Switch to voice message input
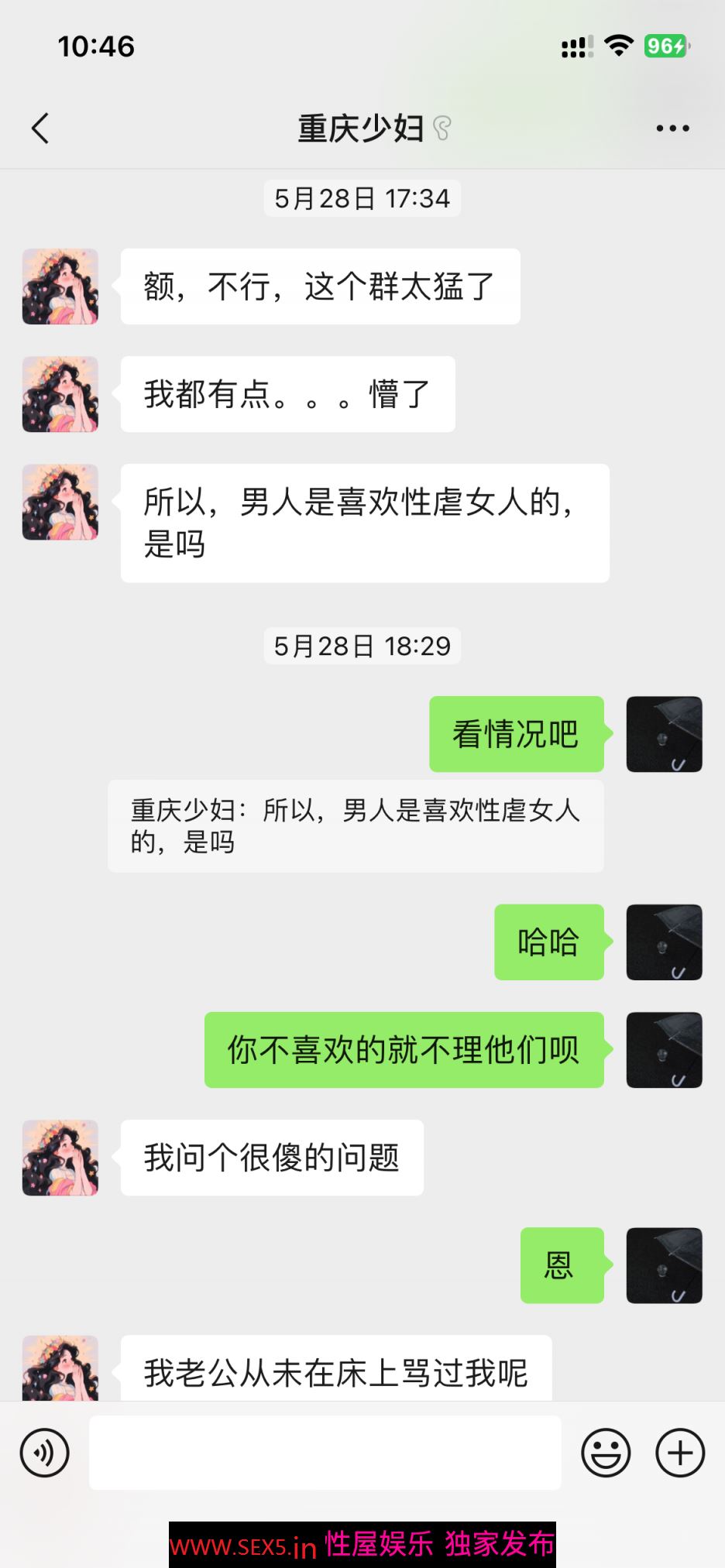Image resolution: width=725 pixels, height=1568 pixels. (x=45, y=1453)
